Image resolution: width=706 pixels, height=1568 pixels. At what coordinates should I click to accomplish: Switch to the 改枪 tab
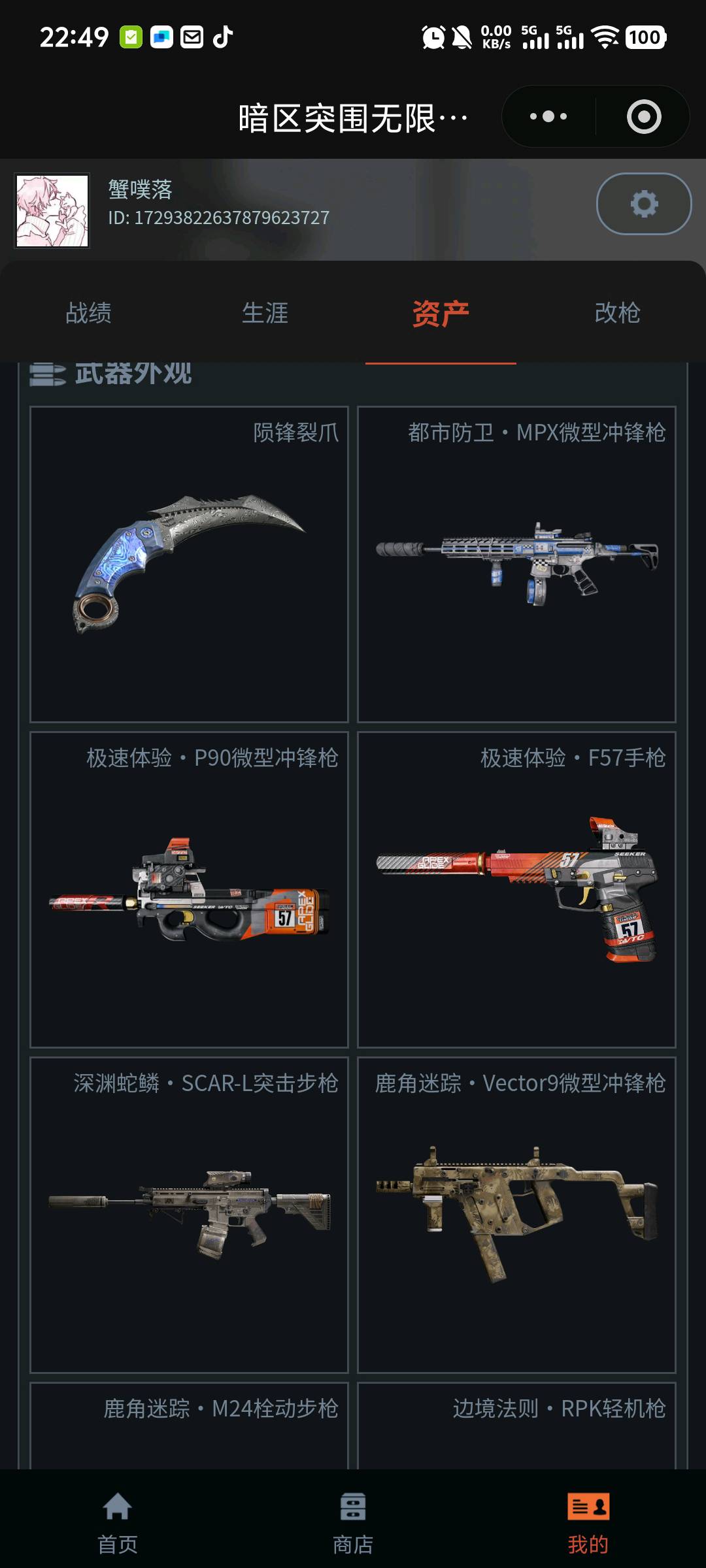pyautogui.click(x=617, y=313)
